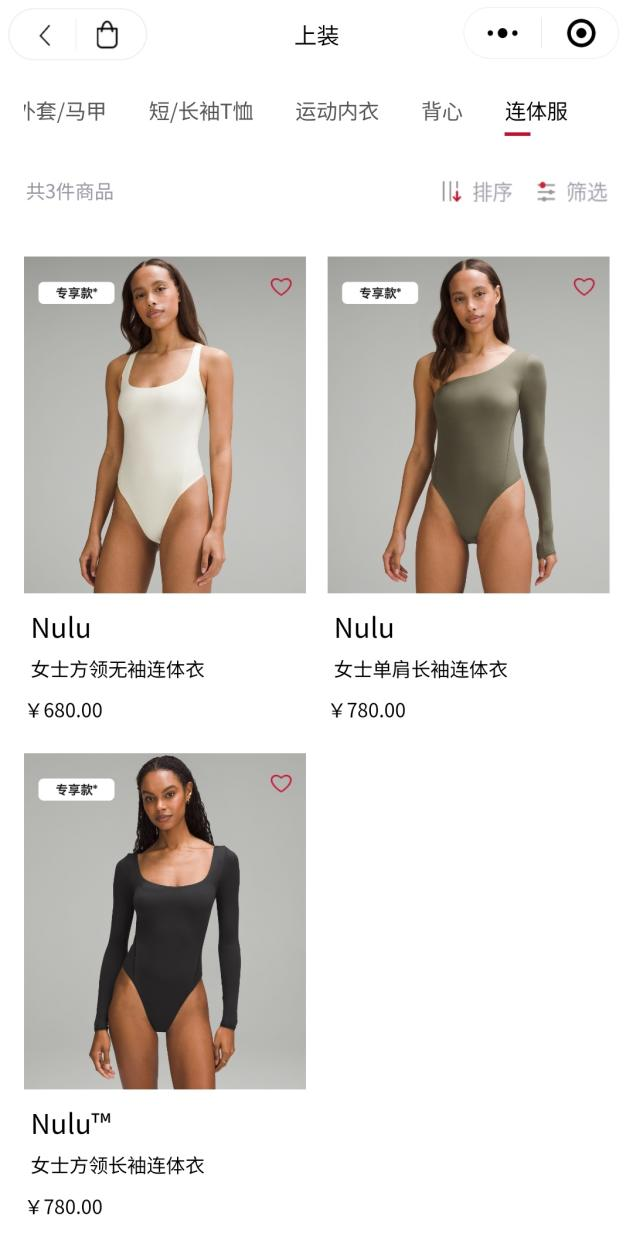Close the mini program with the circle button
The width and height of the screenshot is (633, 1237).
pos(580,34)
